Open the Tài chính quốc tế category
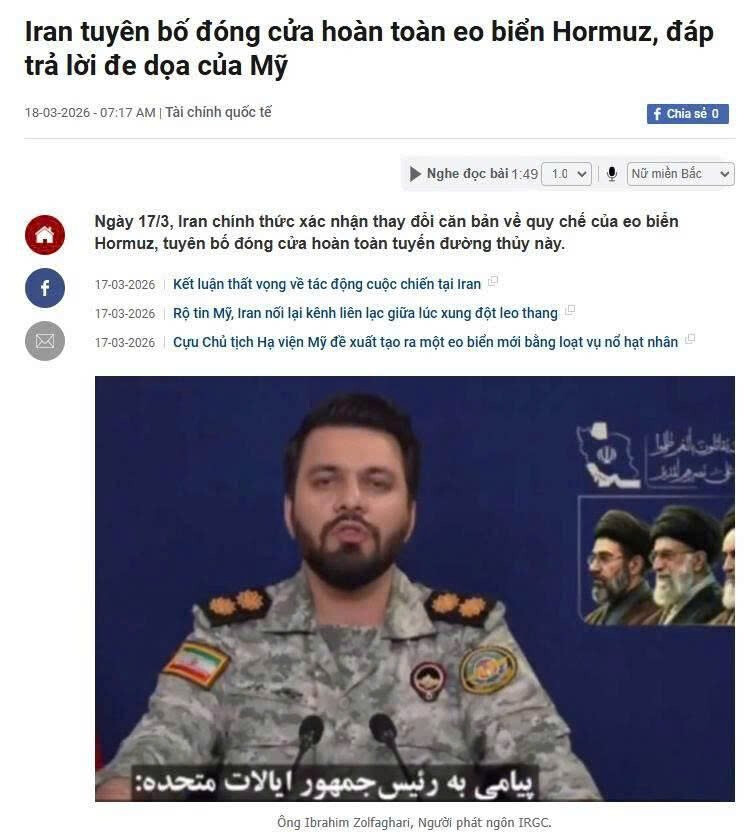 [218, 113]
